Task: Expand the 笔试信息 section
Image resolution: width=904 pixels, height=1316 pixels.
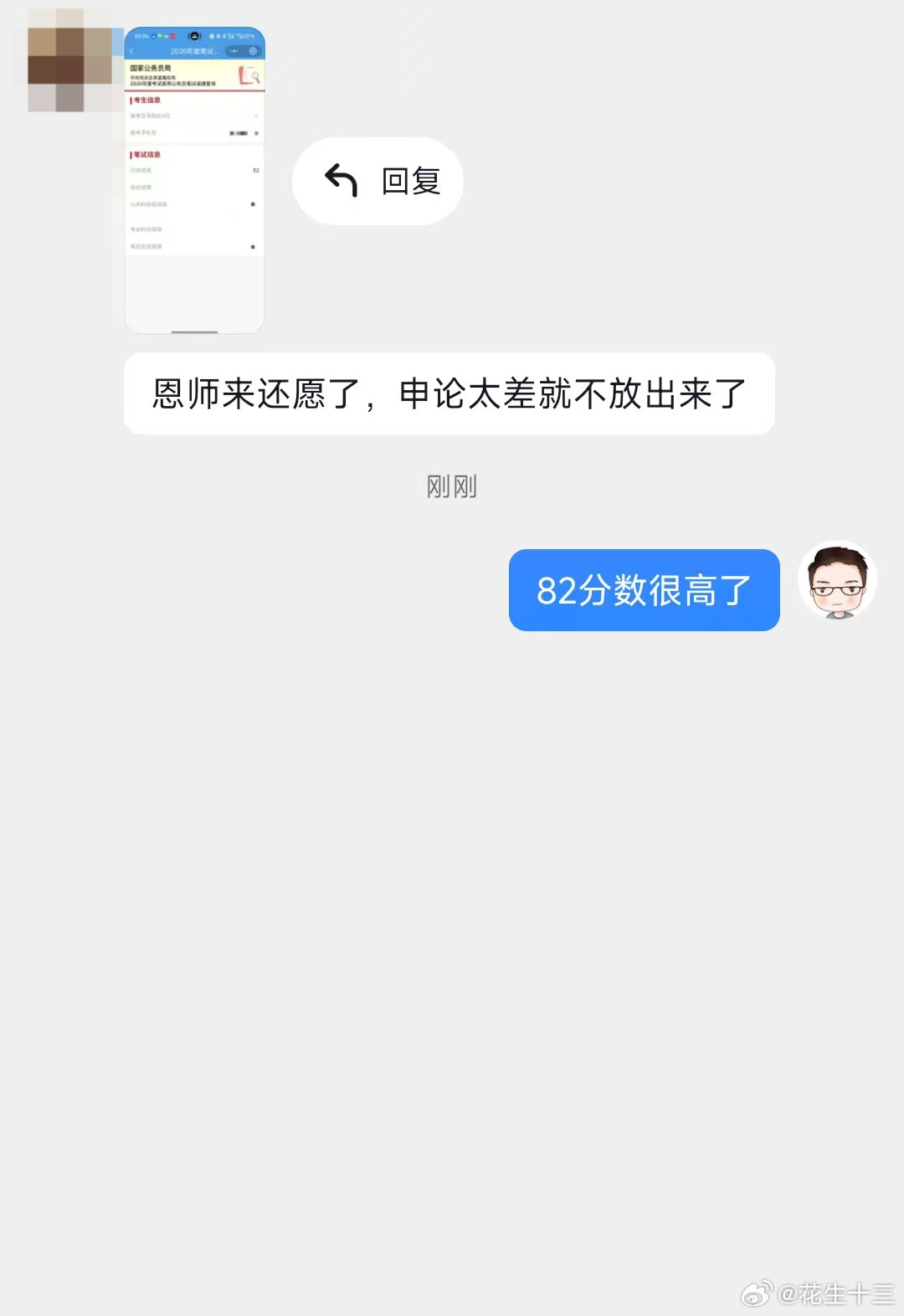Action: pyautogui.click(x=146, y=155)
